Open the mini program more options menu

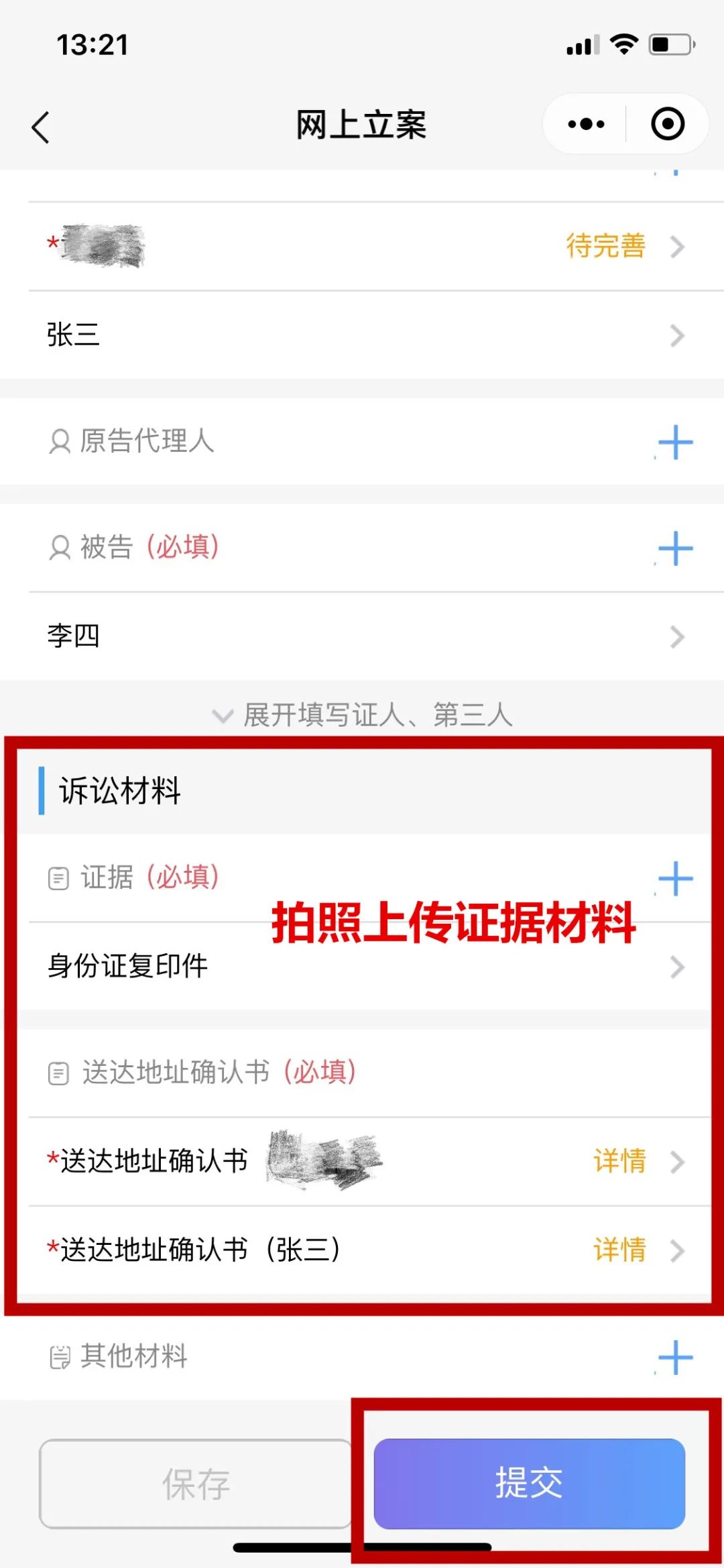click(586, 124)
